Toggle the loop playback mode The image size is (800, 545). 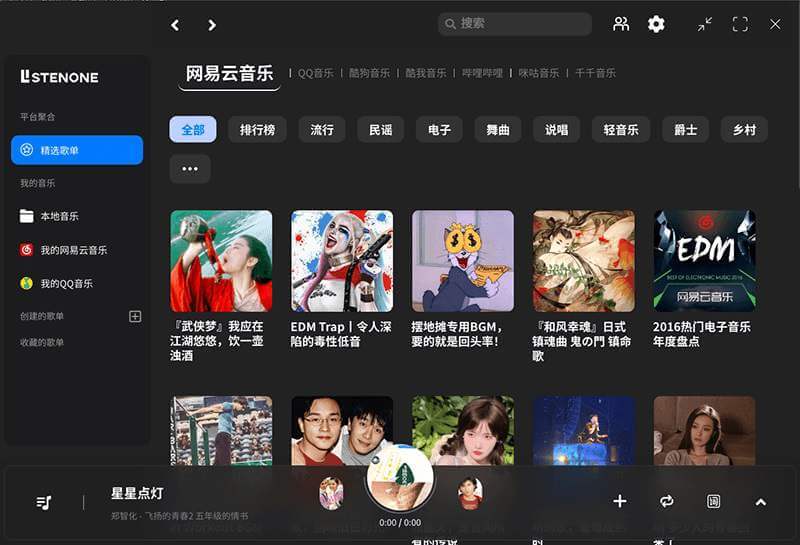(x=667, y=501)
